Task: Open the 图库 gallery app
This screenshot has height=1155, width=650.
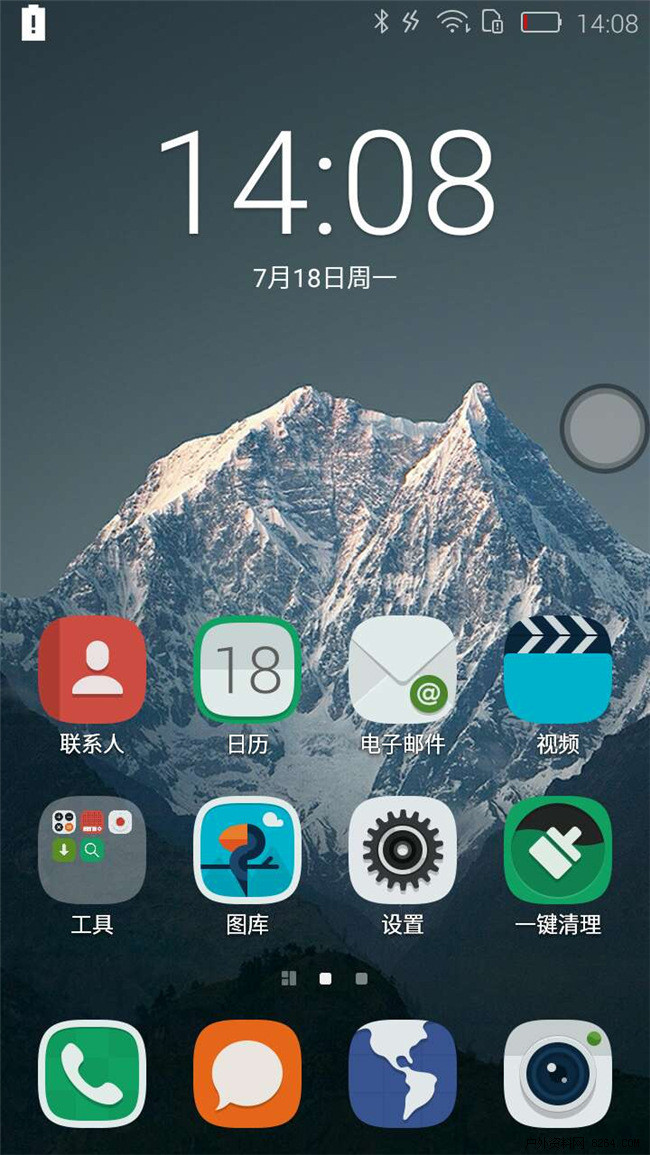Action: pos(247,850)
